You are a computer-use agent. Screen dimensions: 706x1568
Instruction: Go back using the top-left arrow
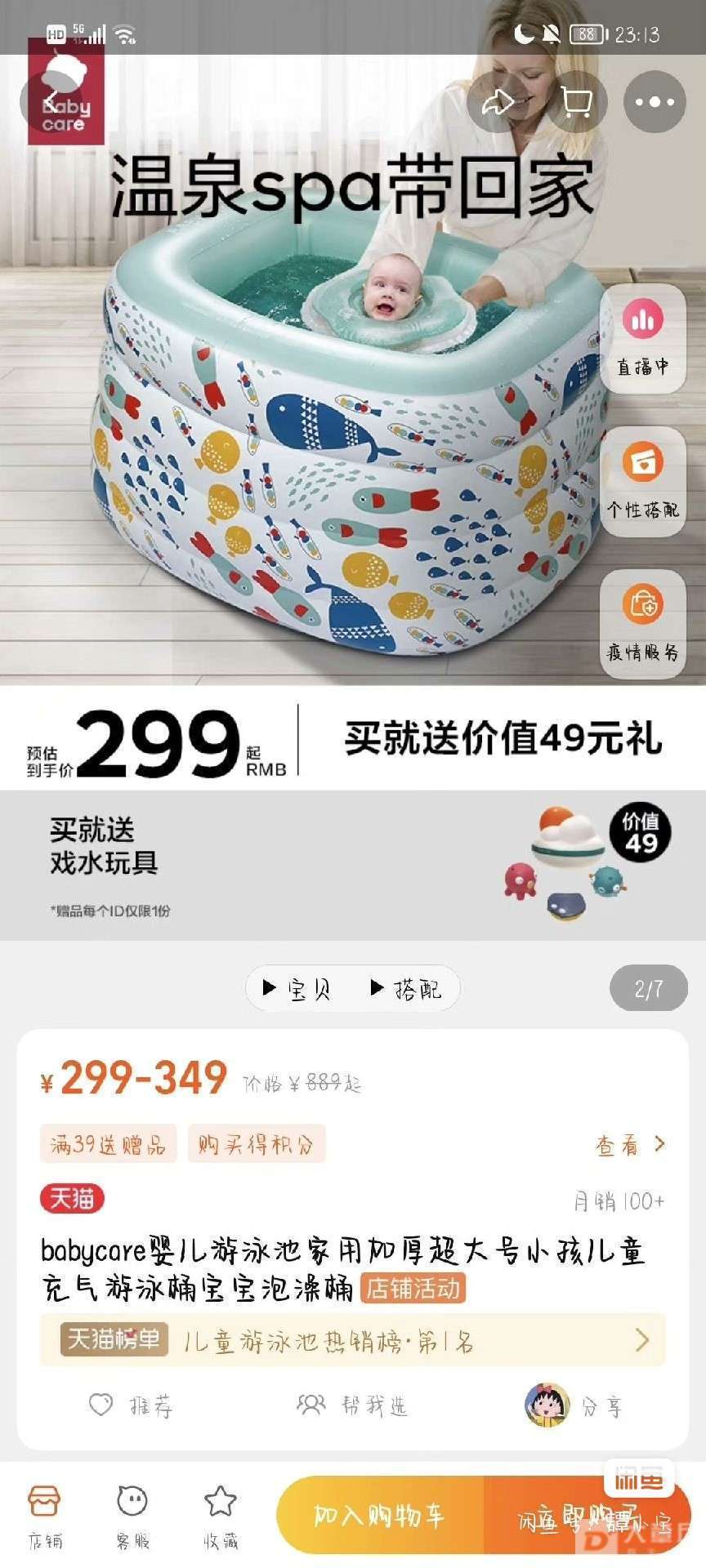click(x=51, y=103)
